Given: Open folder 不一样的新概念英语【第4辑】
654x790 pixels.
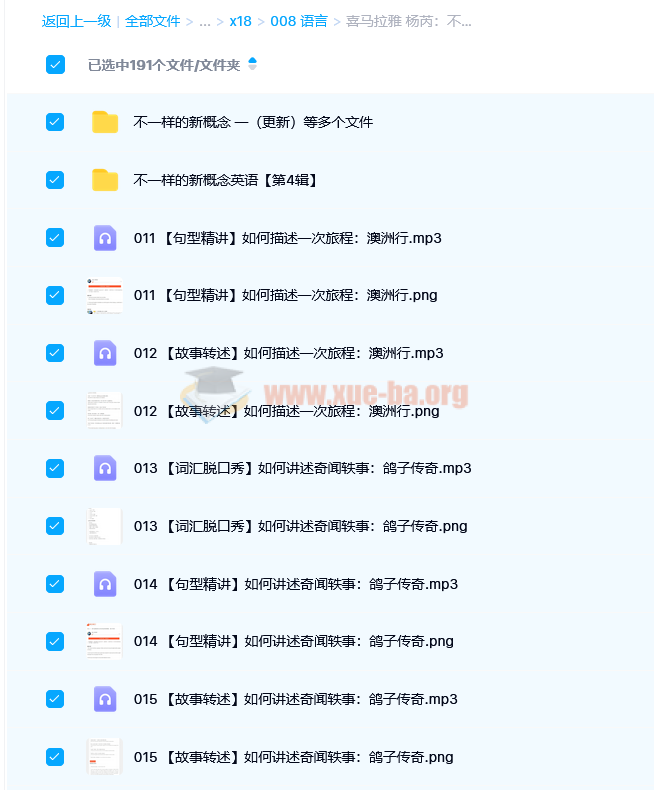Looking at the screenshot, I should click(226, 180).
